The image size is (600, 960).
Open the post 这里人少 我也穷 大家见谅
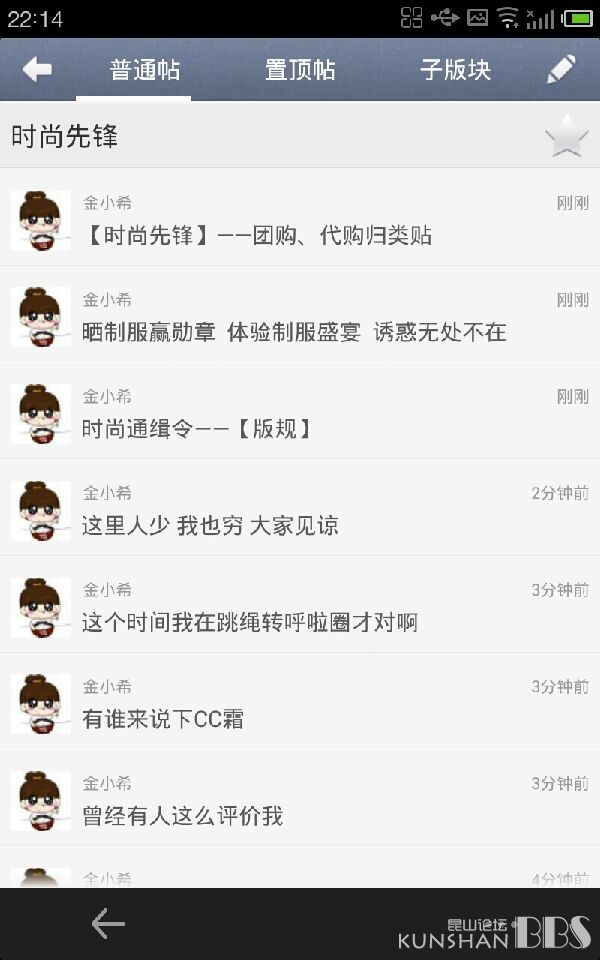300,508
